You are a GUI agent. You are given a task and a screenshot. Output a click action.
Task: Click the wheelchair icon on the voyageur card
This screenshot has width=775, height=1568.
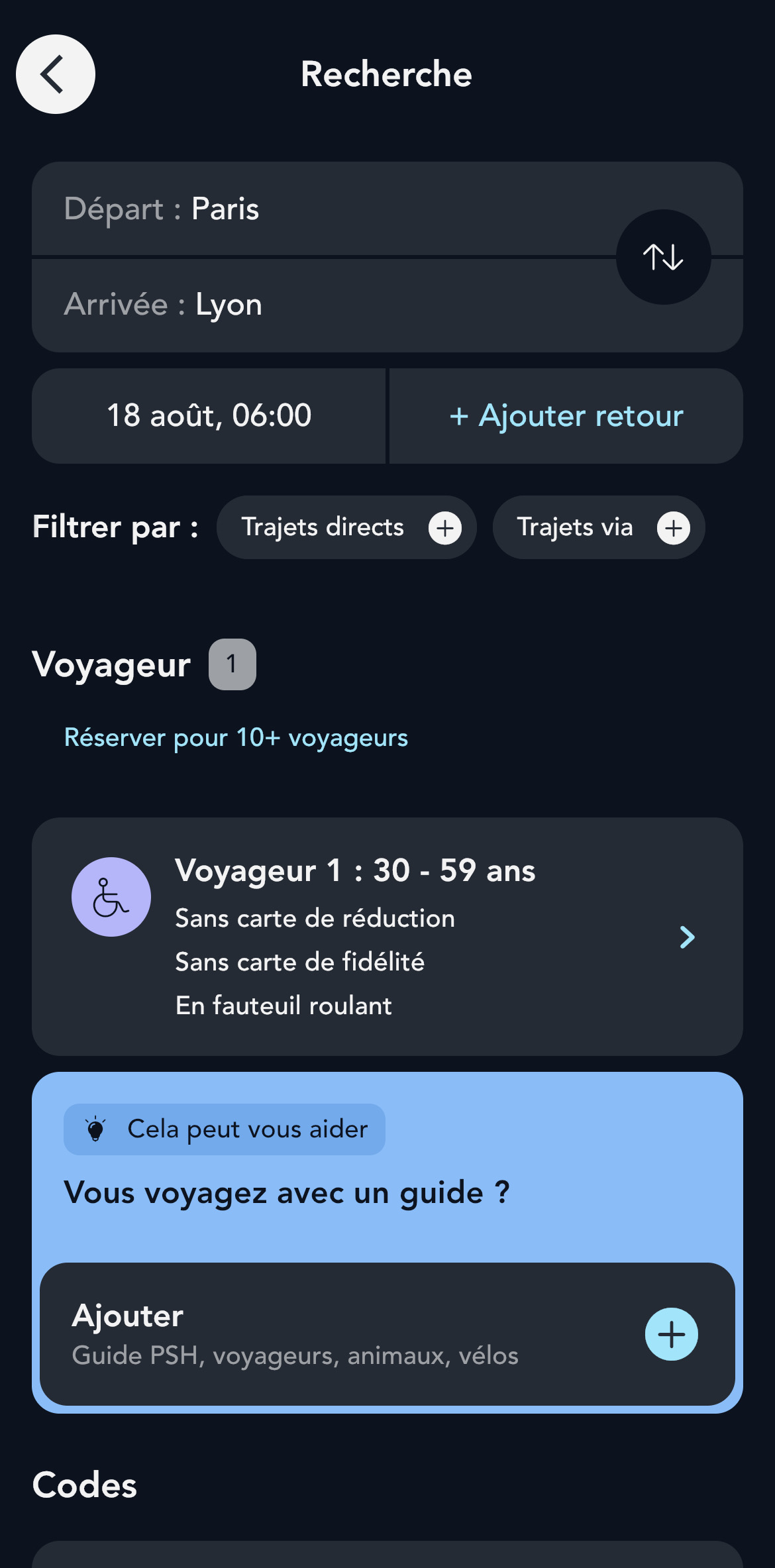(111, 896)
